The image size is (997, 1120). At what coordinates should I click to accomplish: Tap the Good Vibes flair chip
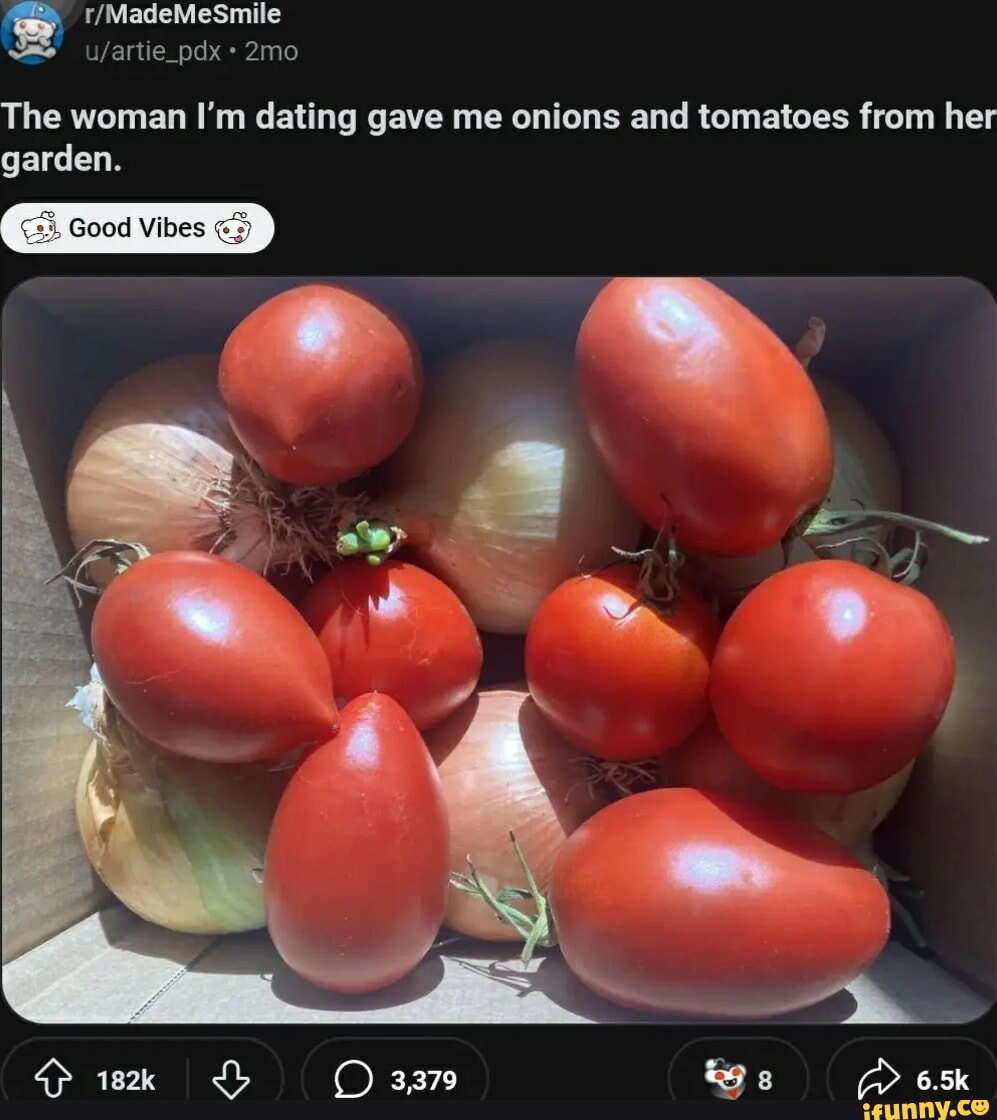coord(137,229)
